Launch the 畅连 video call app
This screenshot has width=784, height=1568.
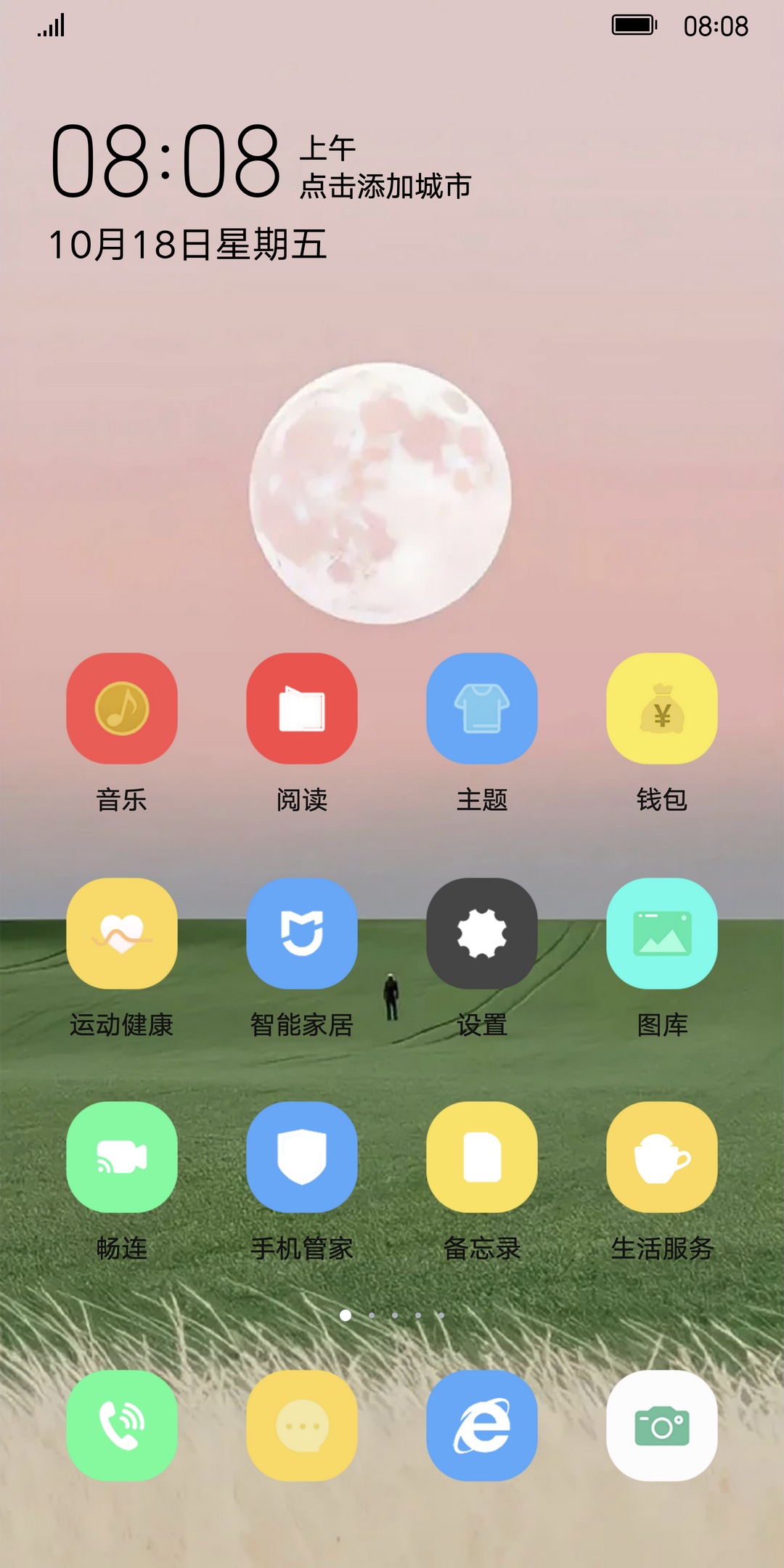click(122, 1157)
